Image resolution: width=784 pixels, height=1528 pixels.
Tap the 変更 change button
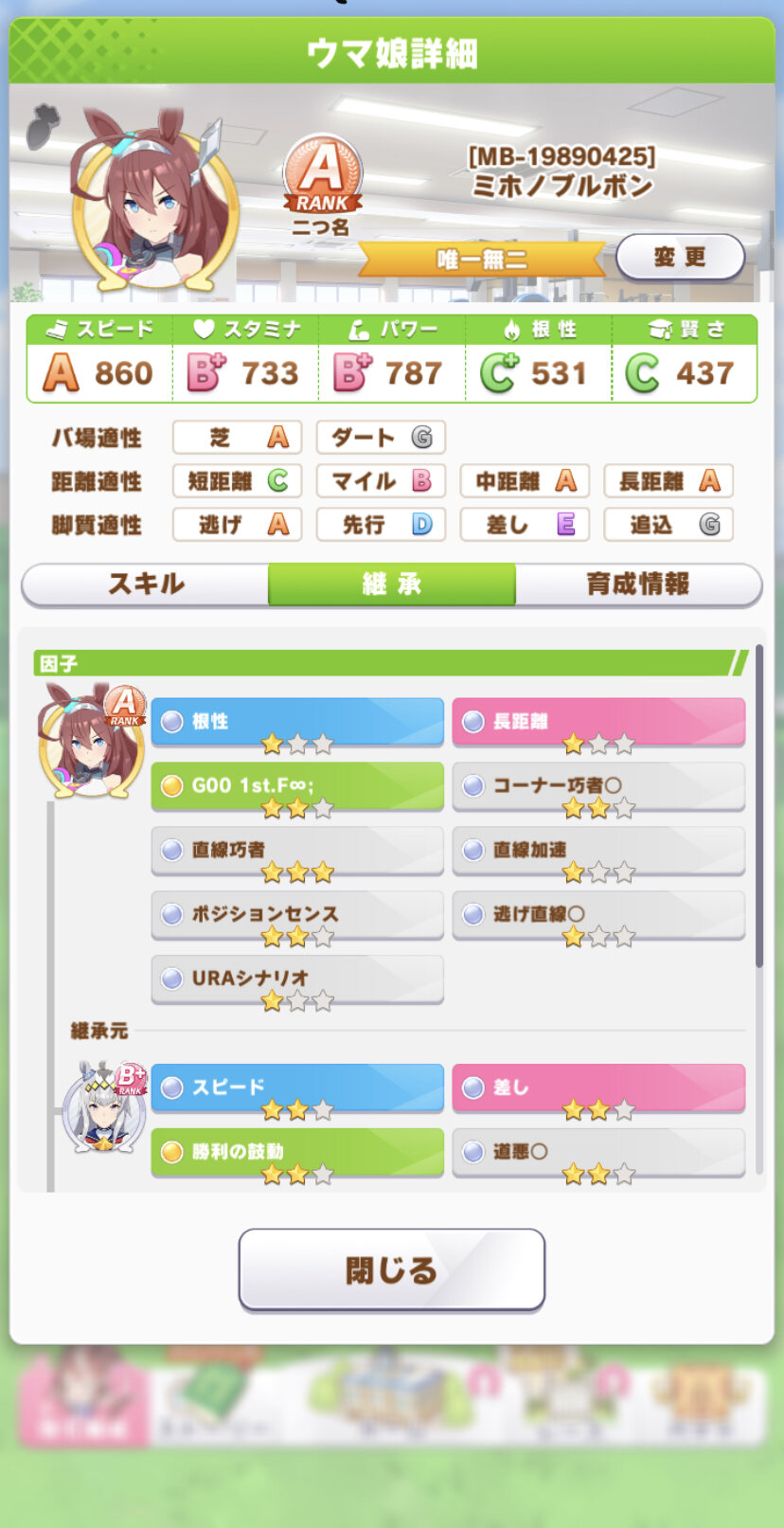(x=680, y=257)
